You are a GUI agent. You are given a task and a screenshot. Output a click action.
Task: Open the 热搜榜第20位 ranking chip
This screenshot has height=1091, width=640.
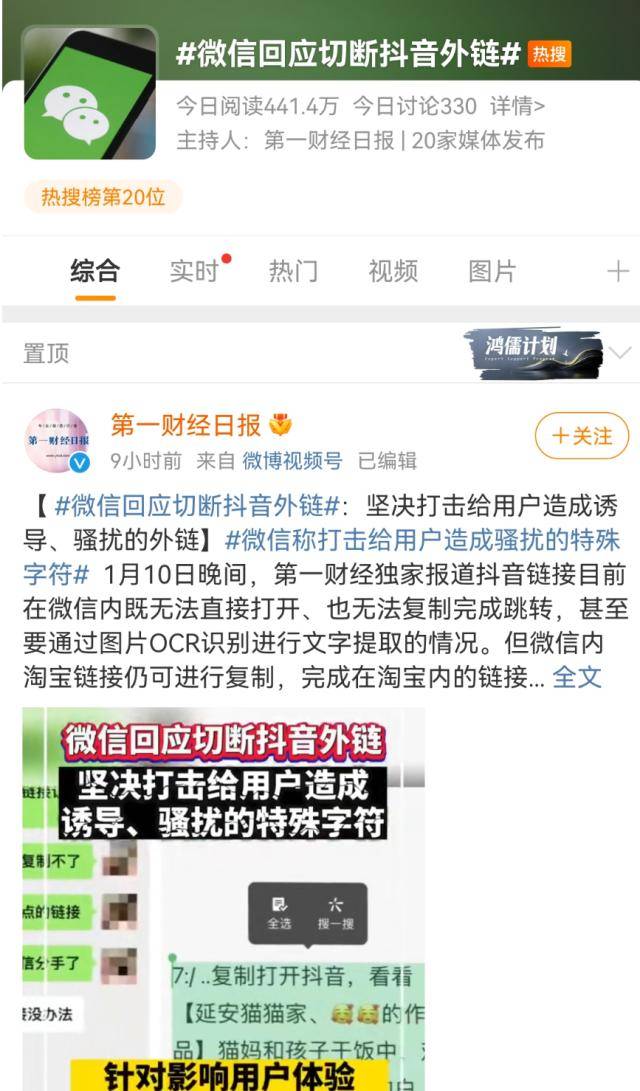point(103,197)
